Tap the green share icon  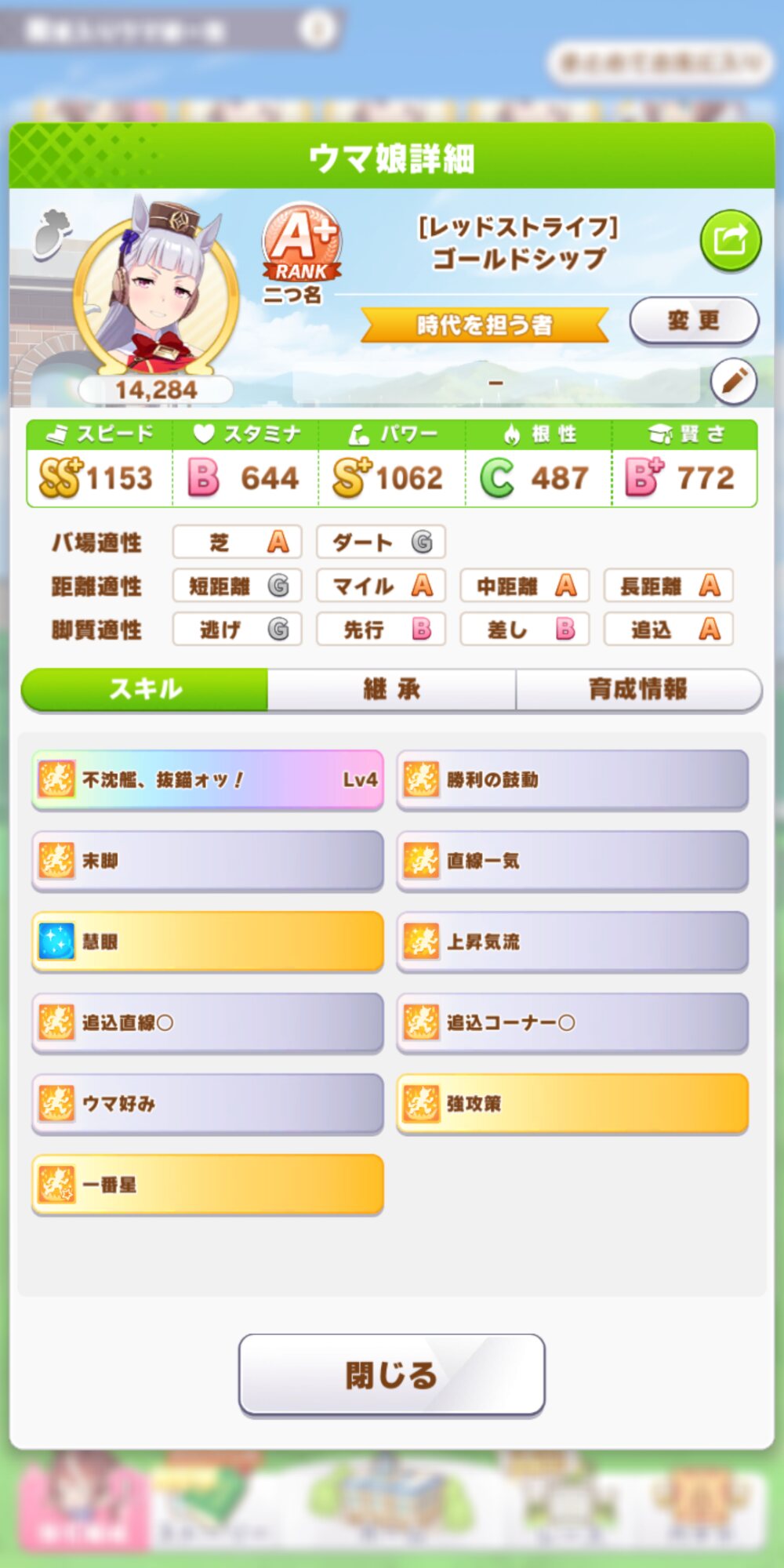click(x=730, y=240)
